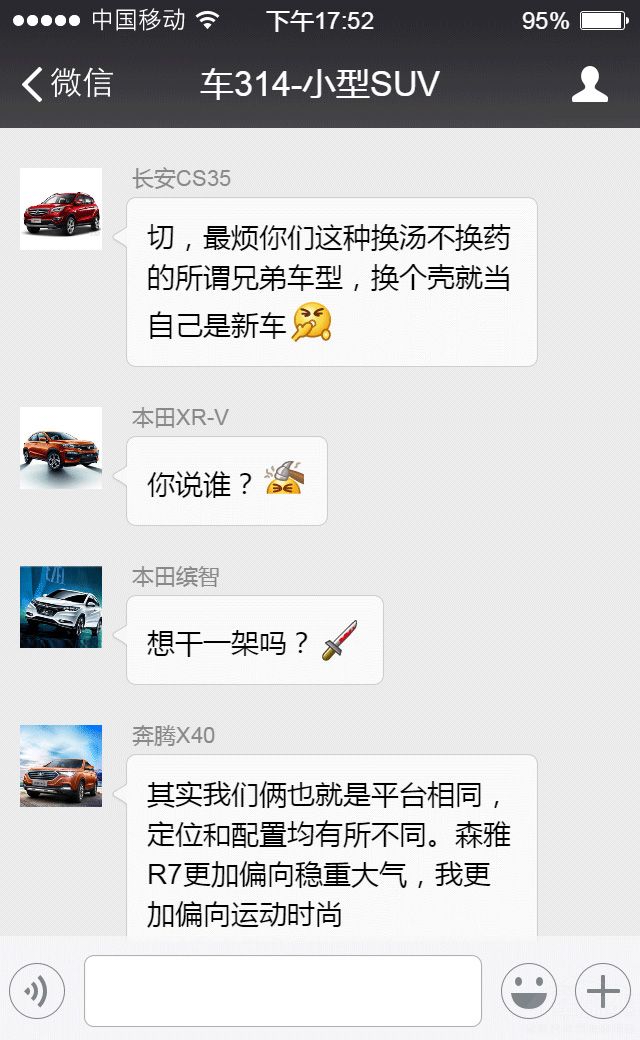Open the emoji picker
This screenshot has height=1040, width=640.
click(529, 991)
